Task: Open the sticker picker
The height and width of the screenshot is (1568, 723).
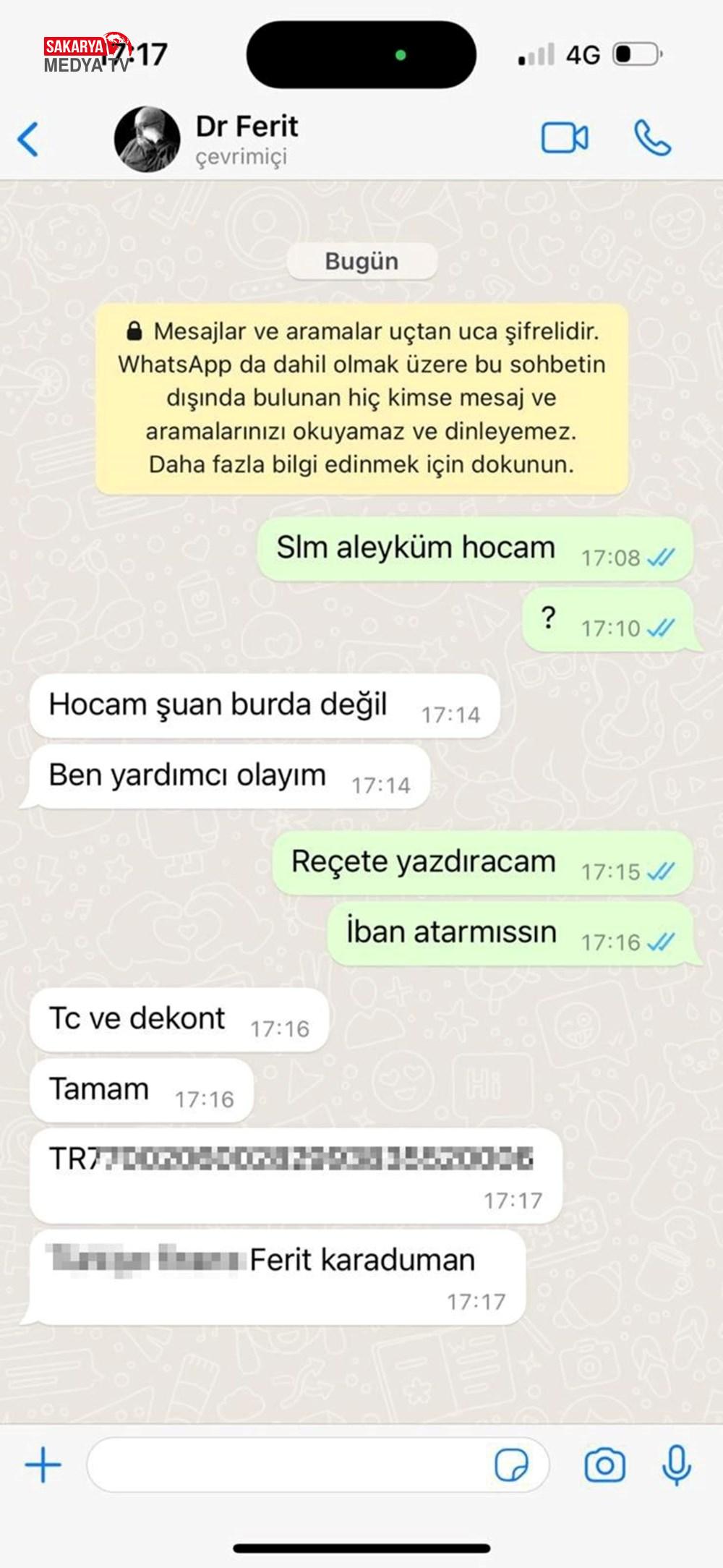Action: click(x=511, y=1465)
